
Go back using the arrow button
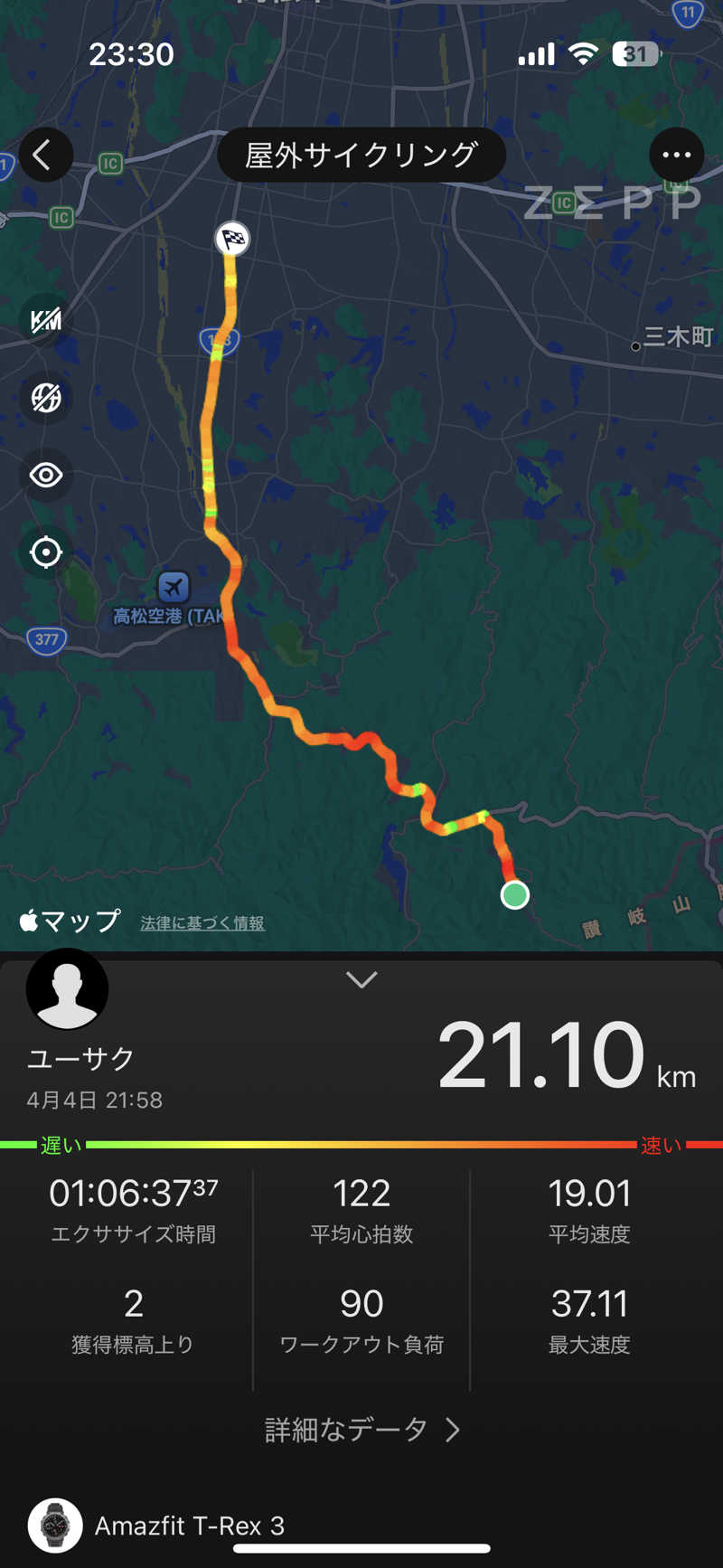(x=45, y=156)
